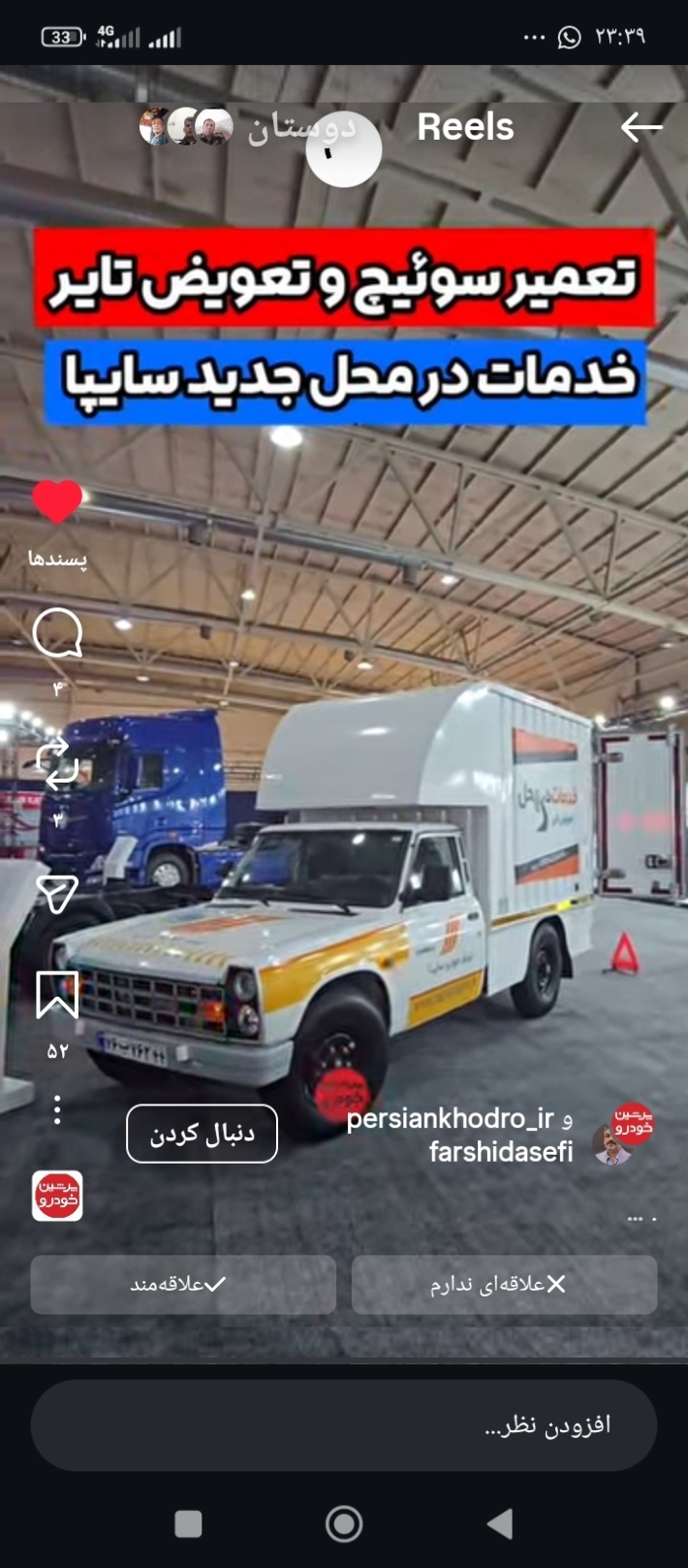Open the reel's audio thumbnail
The image size is (688, 1568).
[x=57, y=1196]
